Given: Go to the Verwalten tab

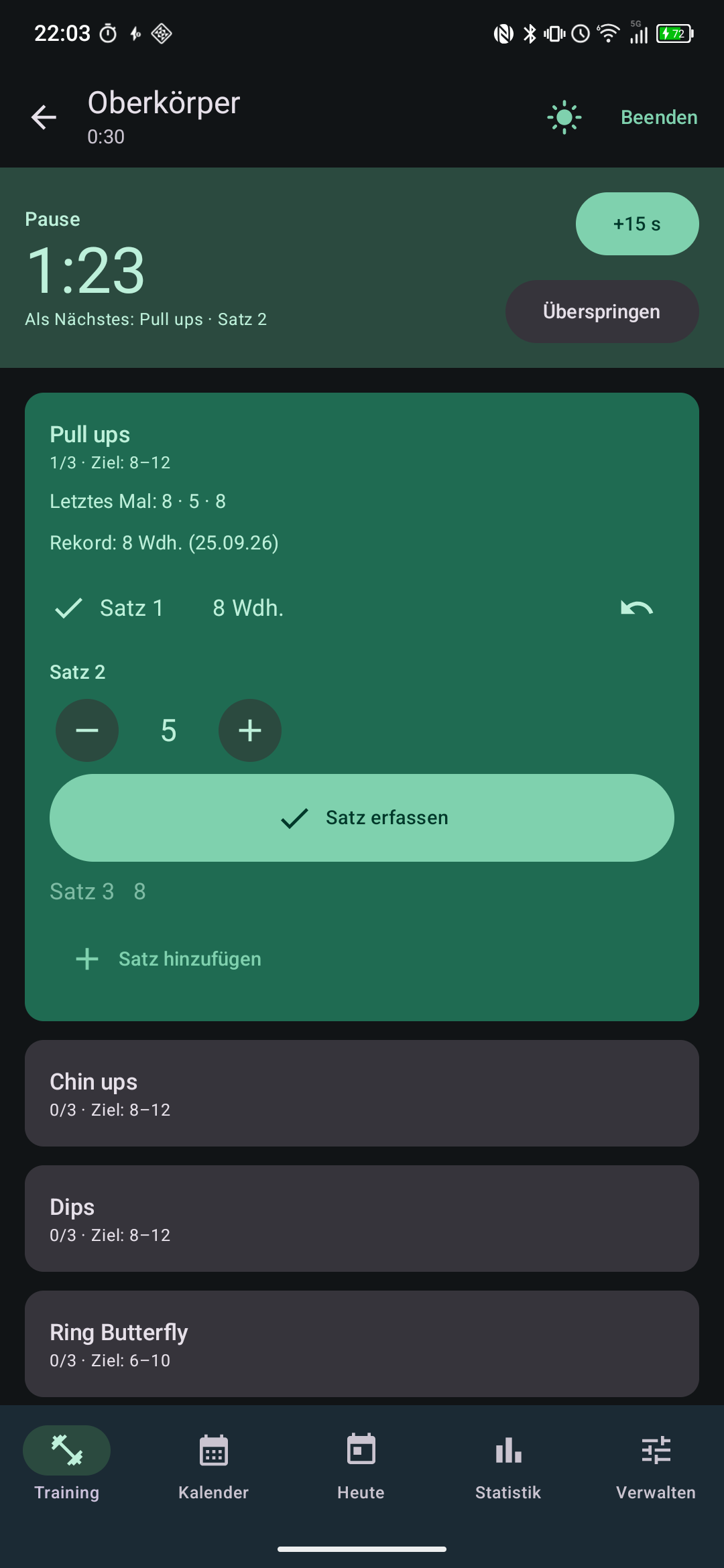Looking at the screenshot, I should [656, 1466].
